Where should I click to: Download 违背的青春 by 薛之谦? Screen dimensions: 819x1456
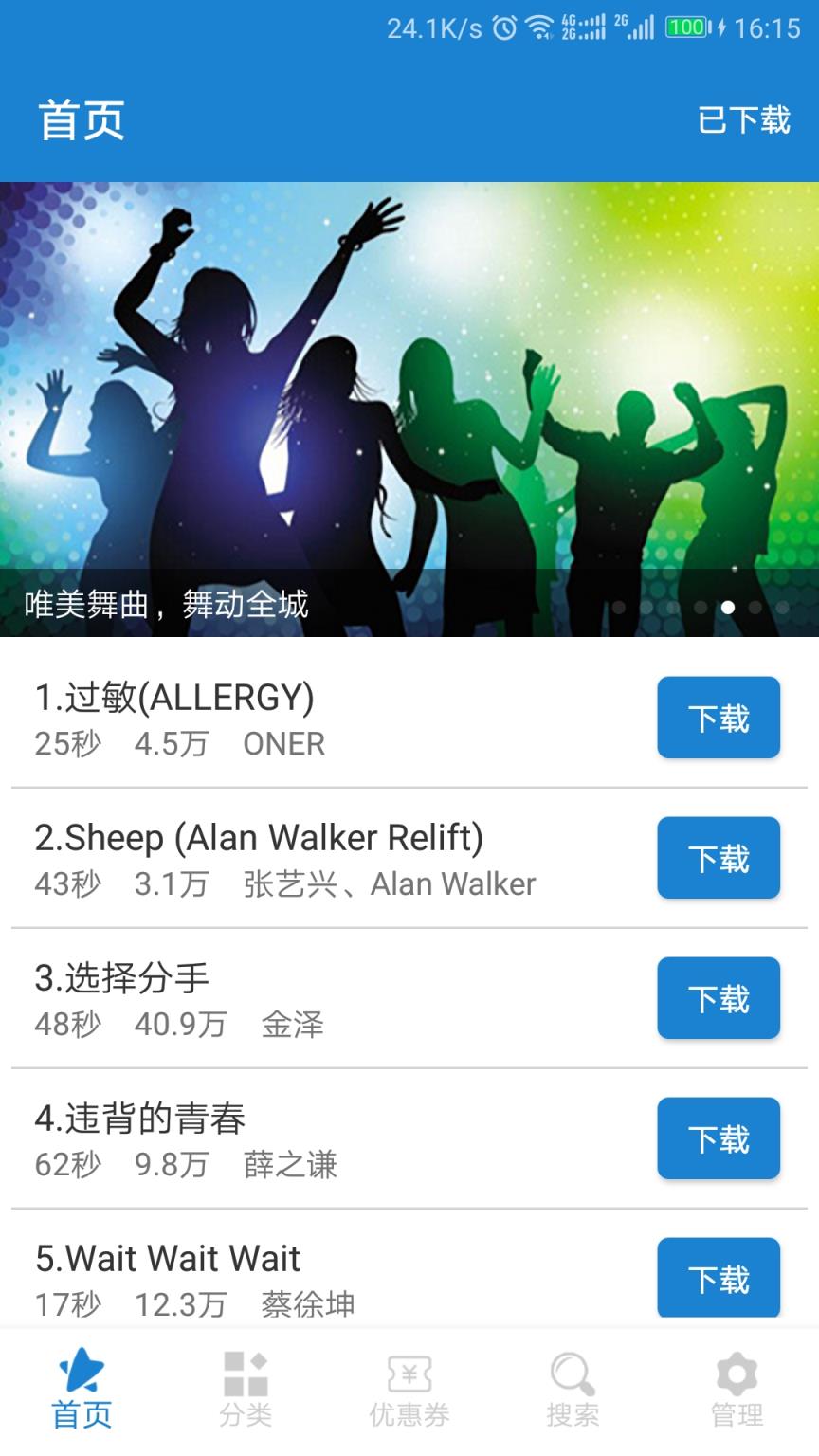(718, 1138)
